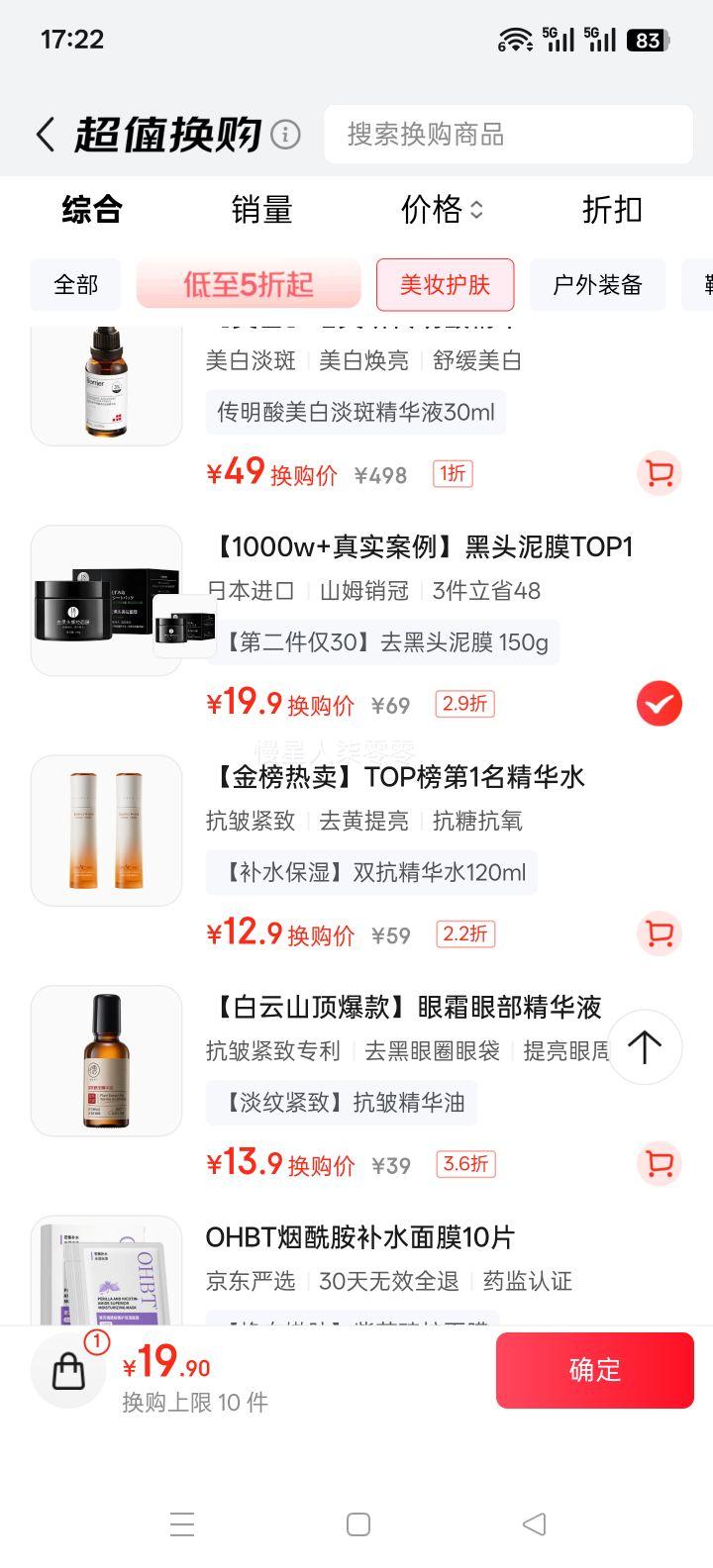This screenshot has width=713, height=1568.
Task: Select the 美妆护肤 category chip
Action: point(445,285)
